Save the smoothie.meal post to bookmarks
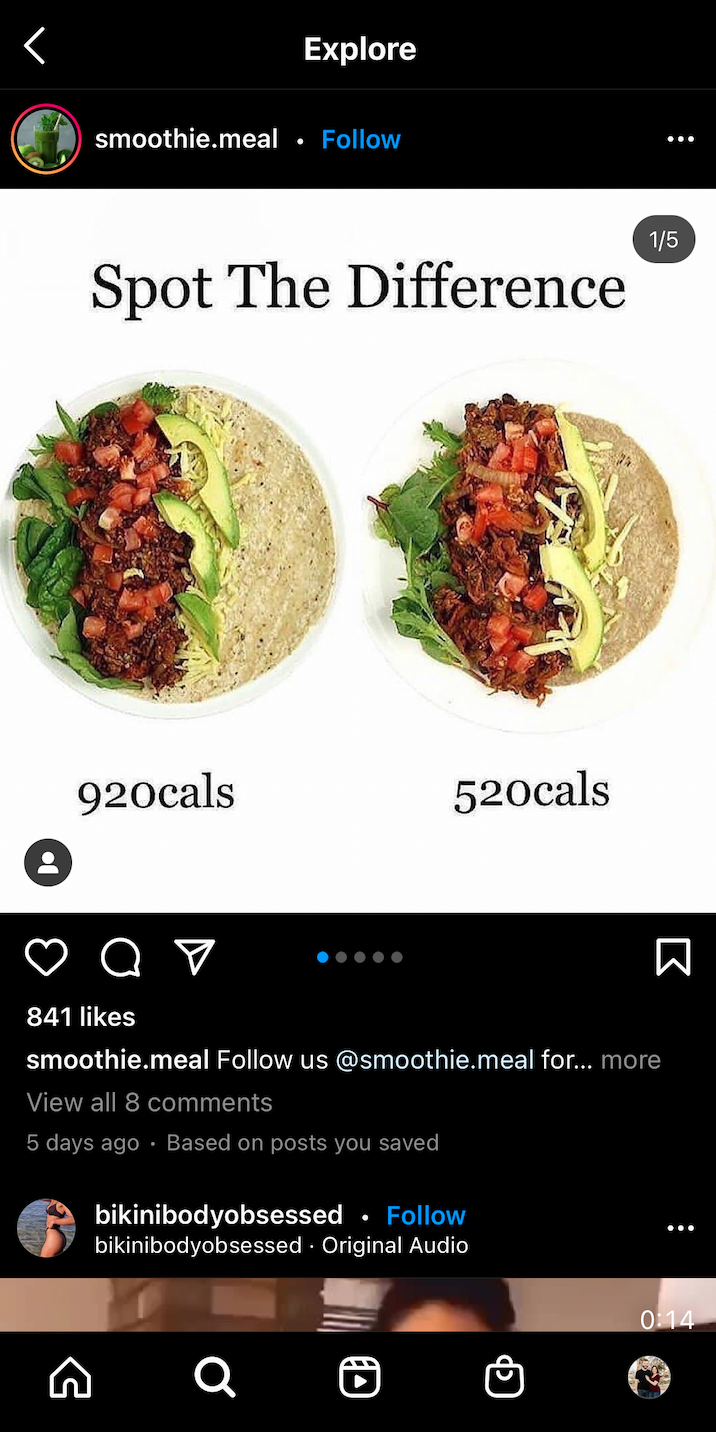The width and height of the screenshot is (716, 1432). coord(673,957)
